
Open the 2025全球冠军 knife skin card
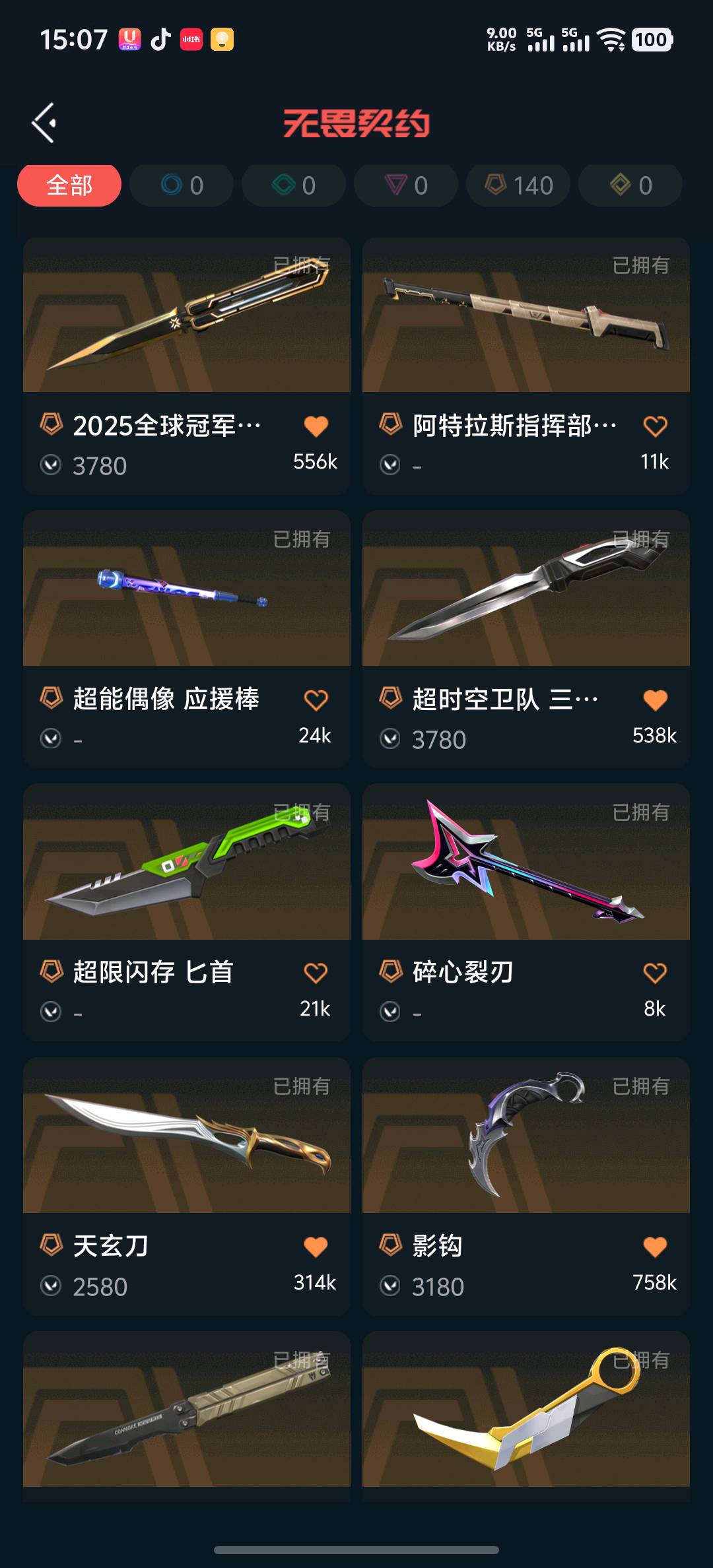pos(186,315)
